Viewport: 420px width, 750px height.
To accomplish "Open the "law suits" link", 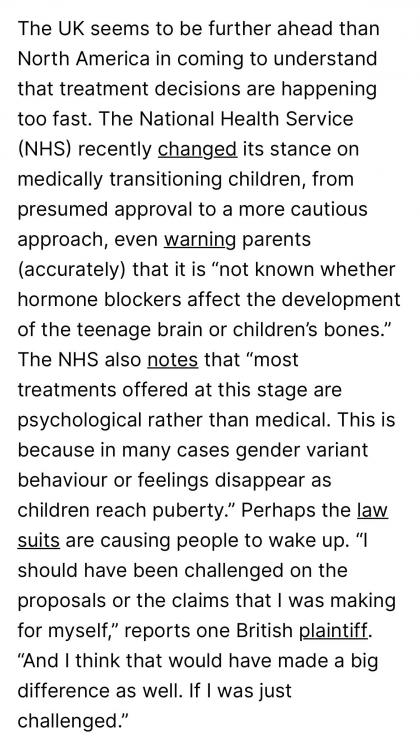I will coord(373,511).
